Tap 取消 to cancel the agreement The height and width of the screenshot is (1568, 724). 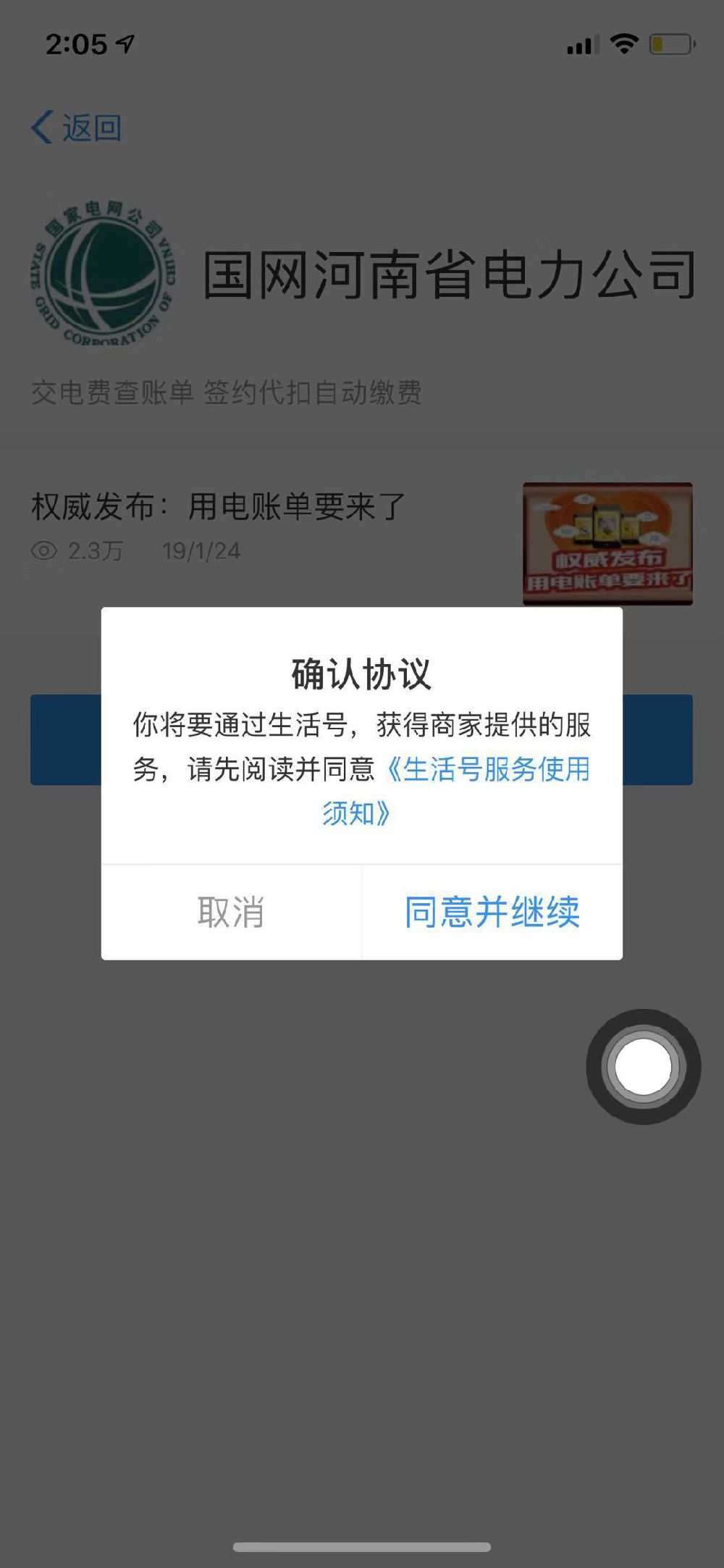(x=231, y=912)
